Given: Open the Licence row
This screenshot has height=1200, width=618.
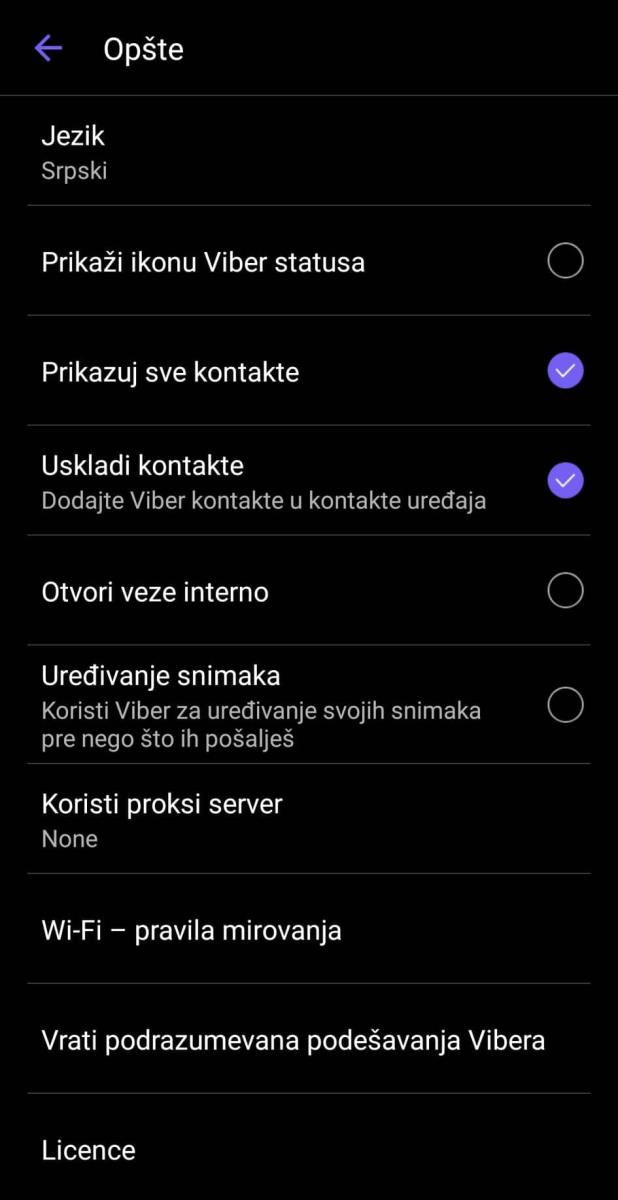Looking at the screenshot, I should (300, 1150).
